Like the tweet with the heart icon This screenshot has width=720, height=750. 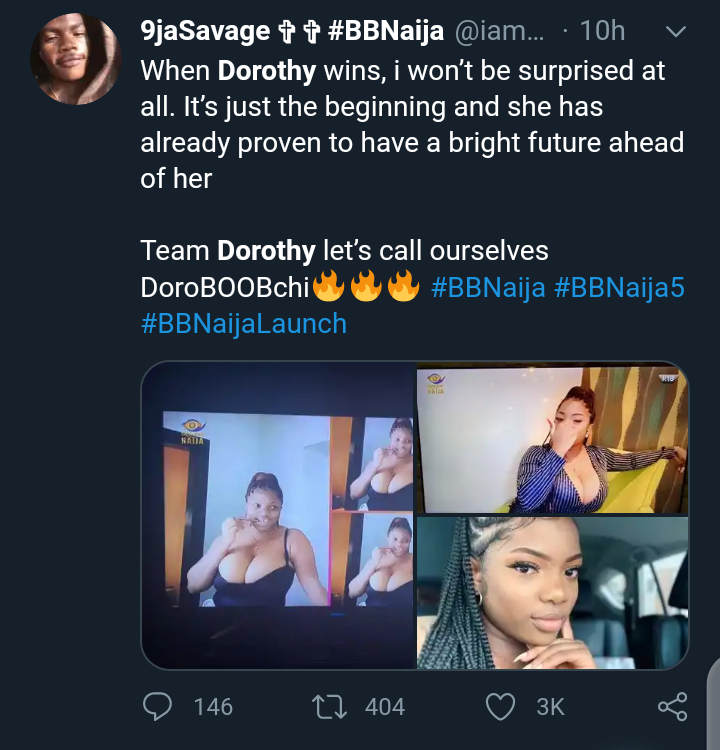pos(499,707)
